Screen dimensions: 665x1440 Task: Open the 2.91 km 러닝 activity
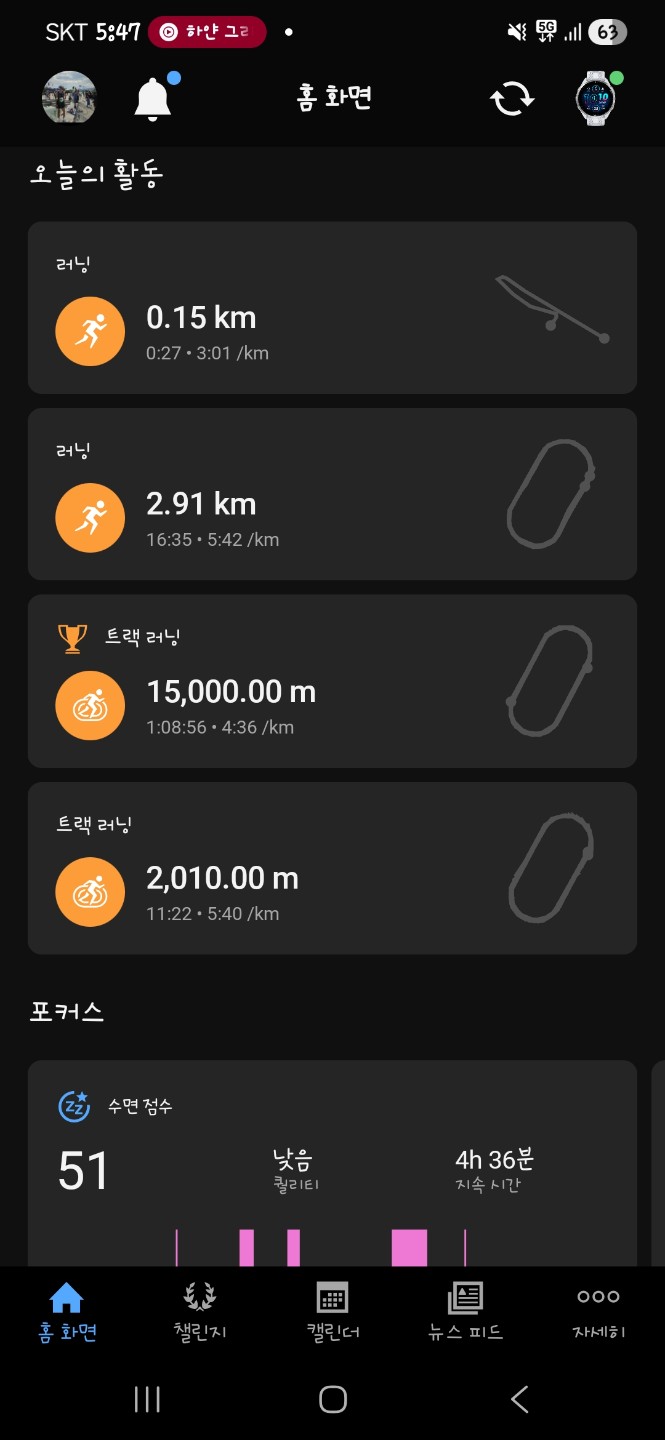coord(332,494)
